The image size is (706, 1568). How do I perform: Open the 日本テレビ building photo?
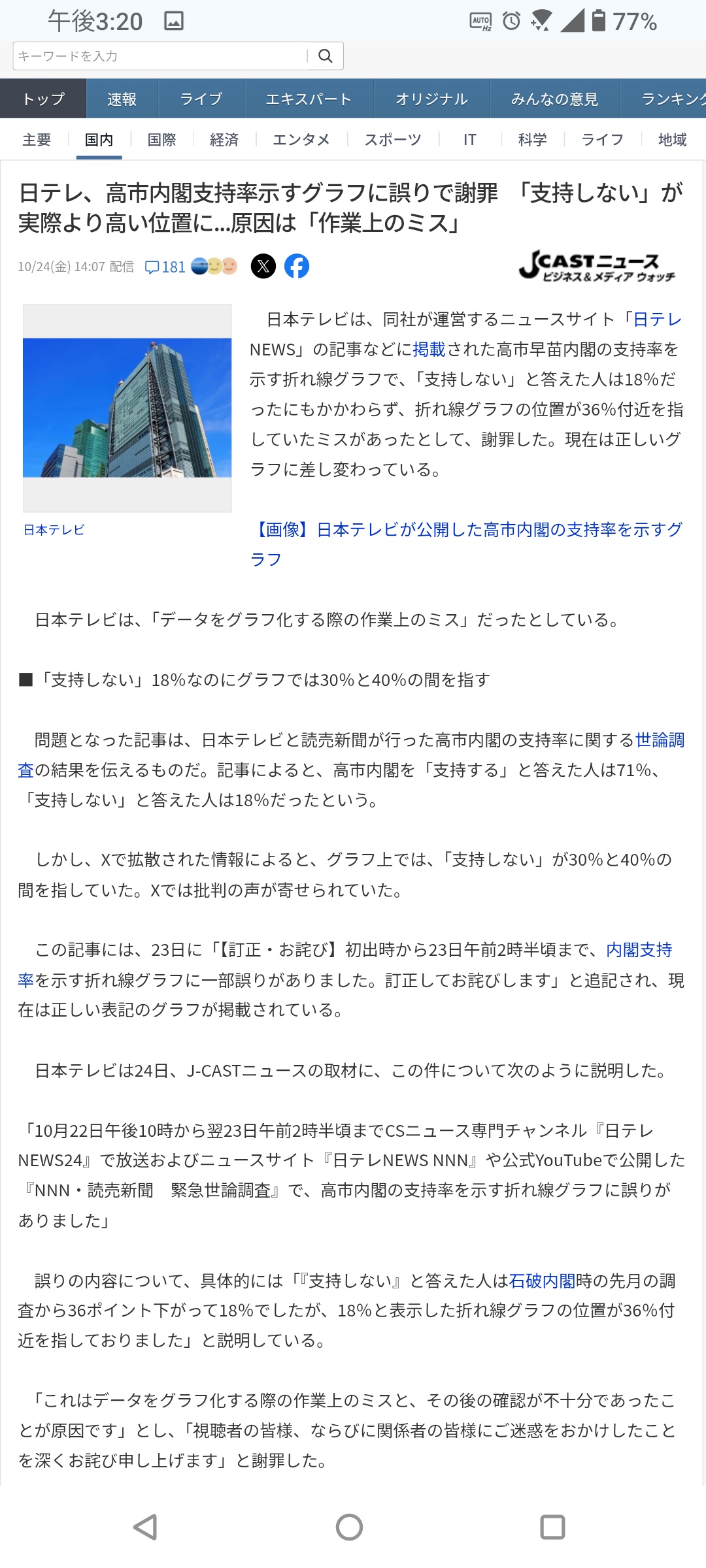[127, 408]
